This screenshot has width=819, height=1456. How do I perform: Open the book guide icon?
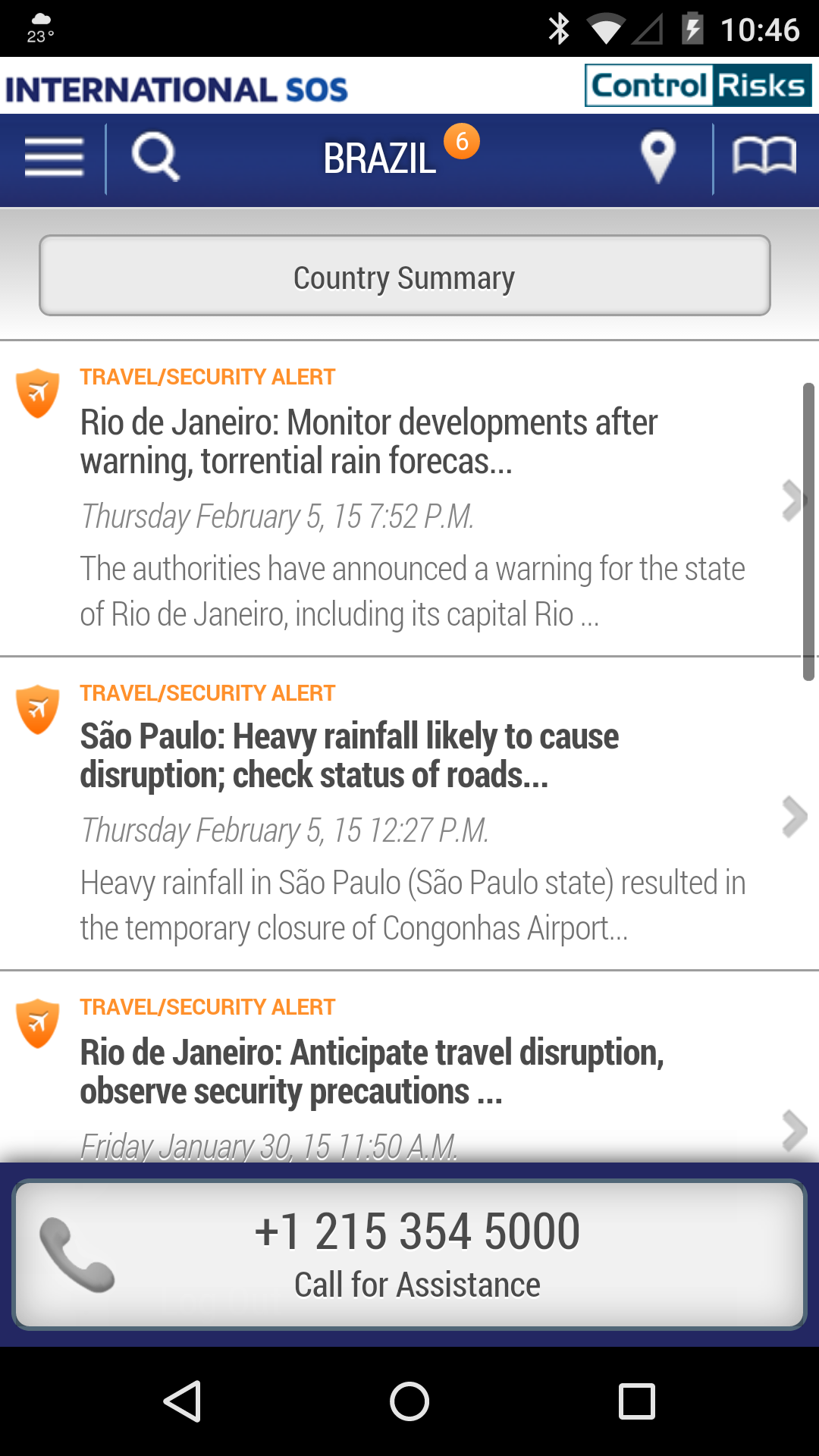point(764,158)
